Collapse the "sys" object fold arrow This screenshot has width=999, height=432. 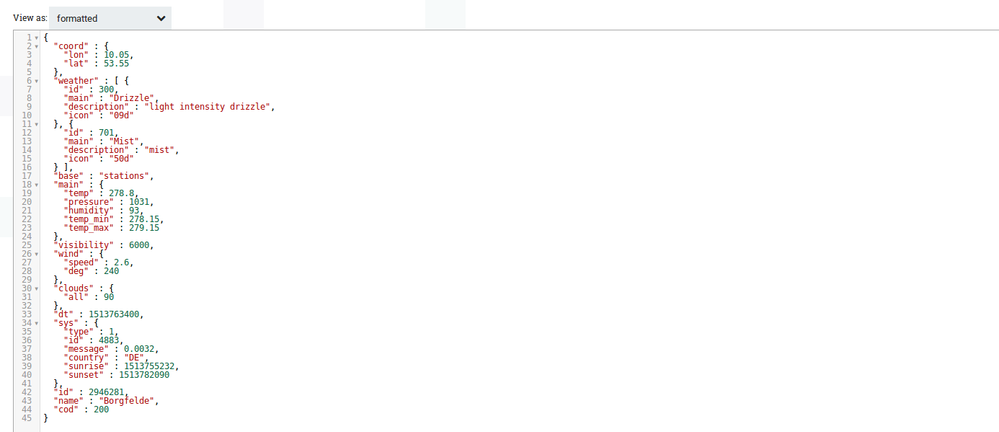point(37,324)
